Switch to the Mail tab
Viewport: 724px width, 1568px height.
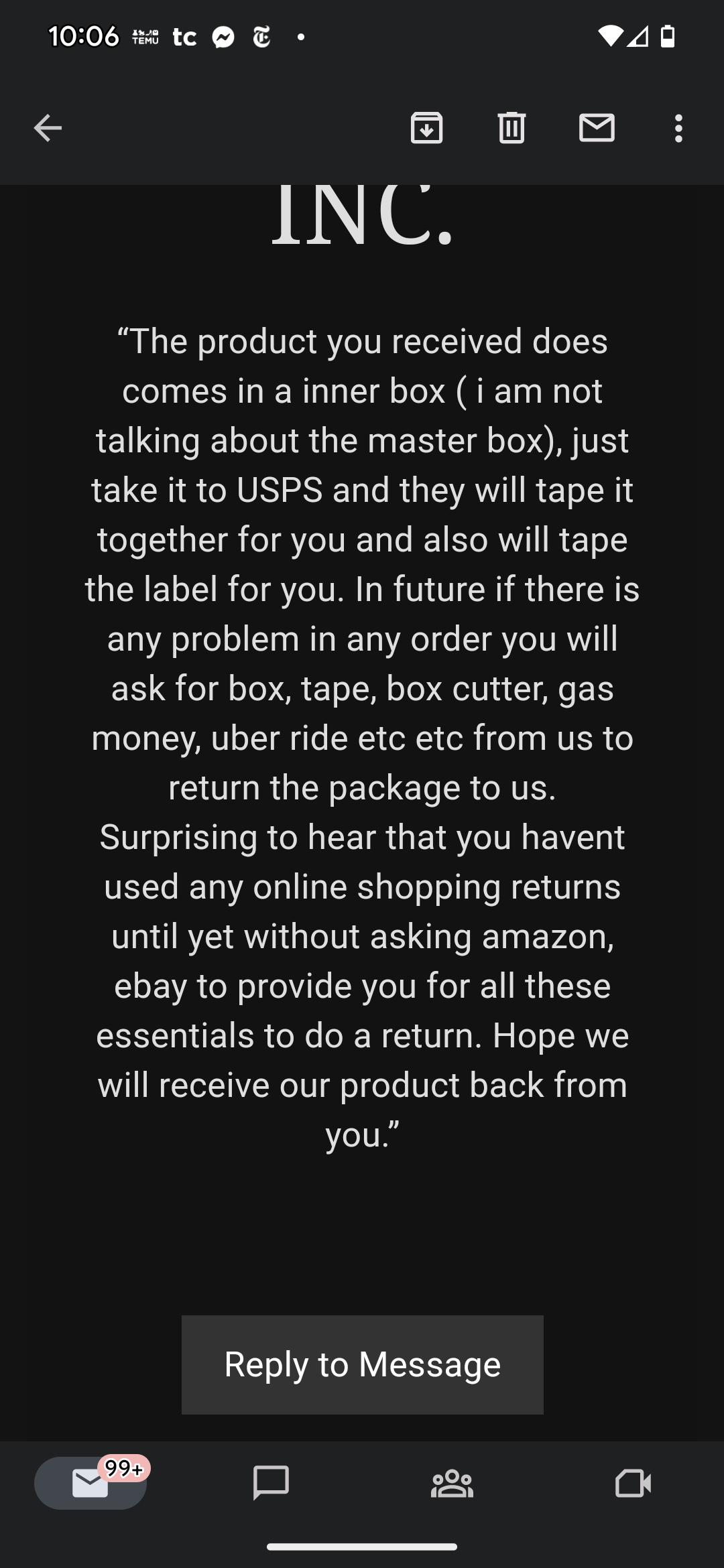[90, 1482]
